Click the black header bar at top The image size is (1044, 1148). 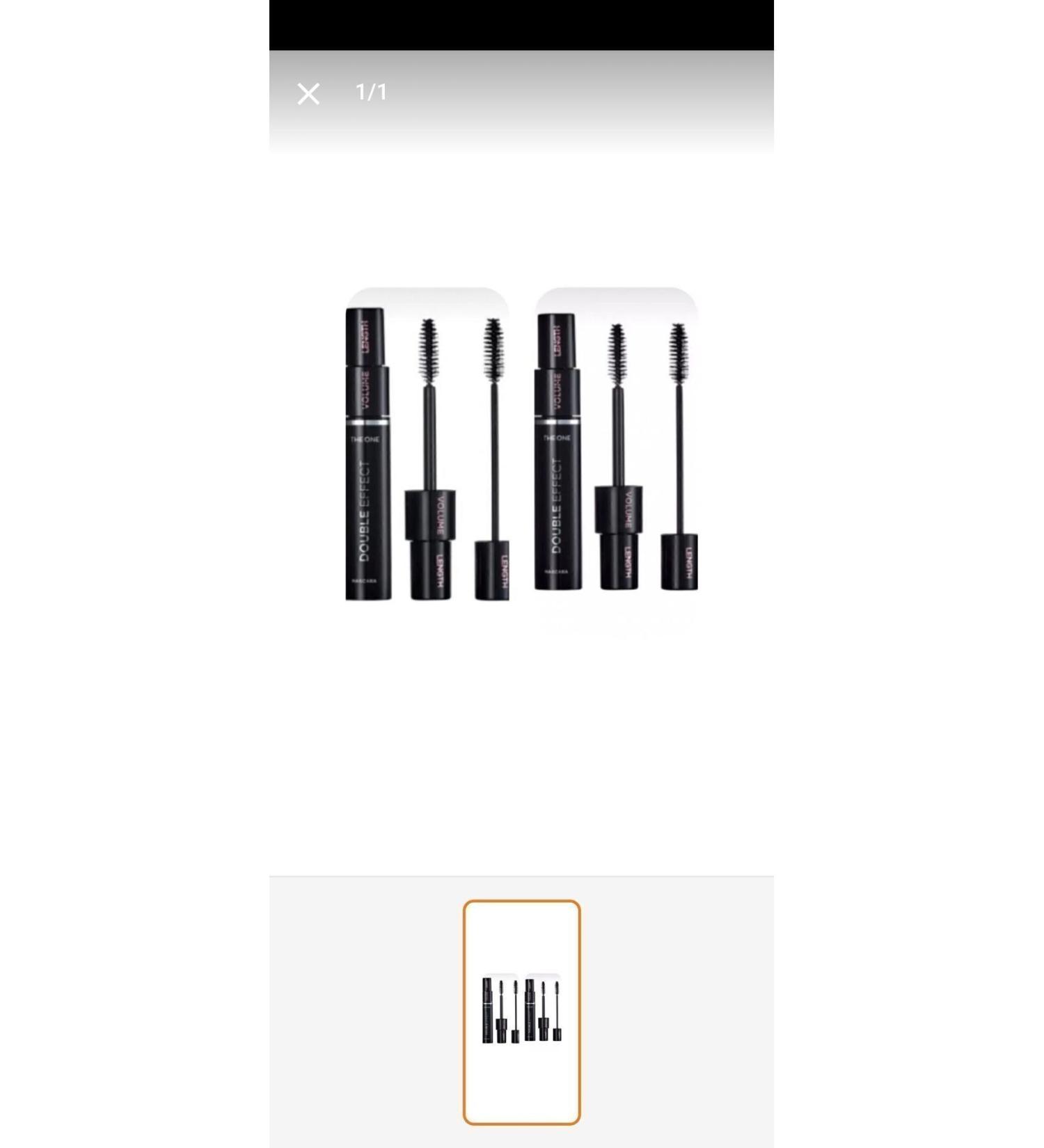[x=522, y=24]
